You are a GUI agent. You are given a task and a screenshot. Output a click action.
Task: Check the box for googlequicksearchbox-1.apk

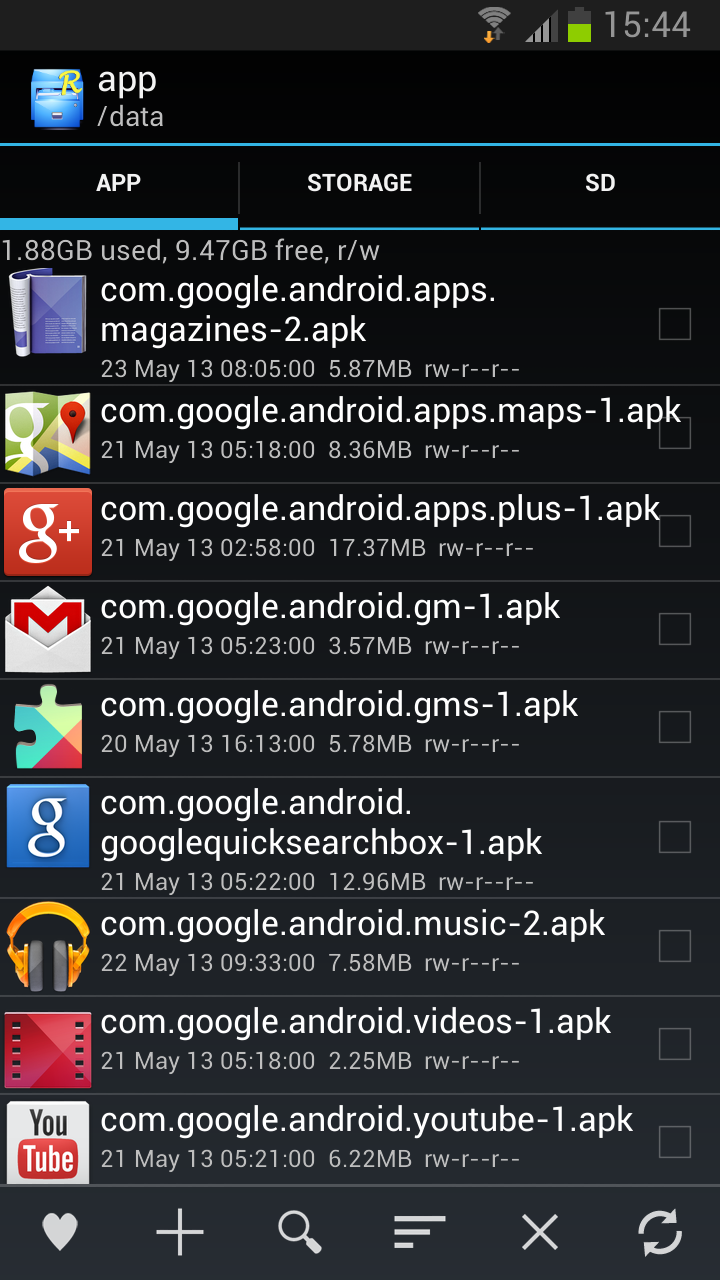coord(675,837)
